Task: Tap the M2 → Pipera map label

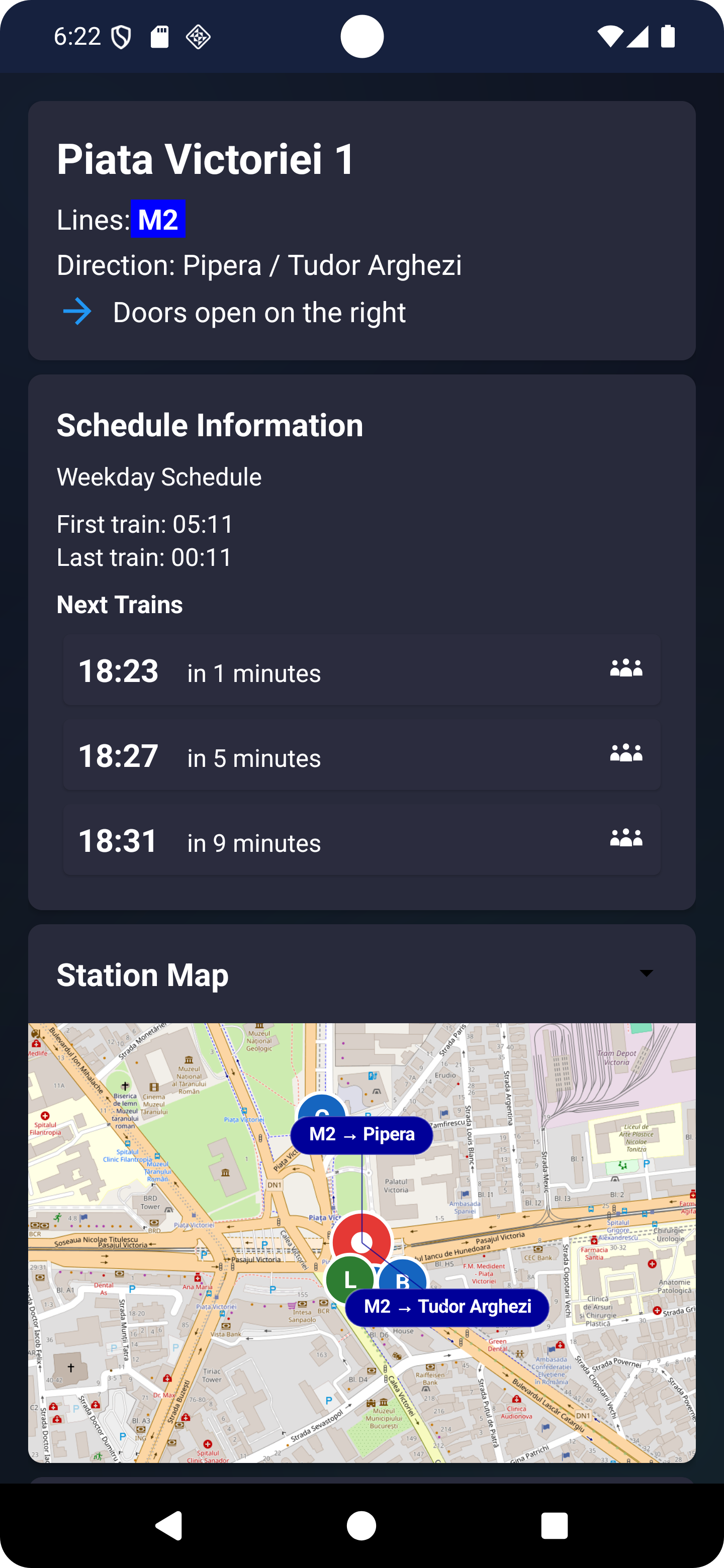Action: click(361, 1135)
